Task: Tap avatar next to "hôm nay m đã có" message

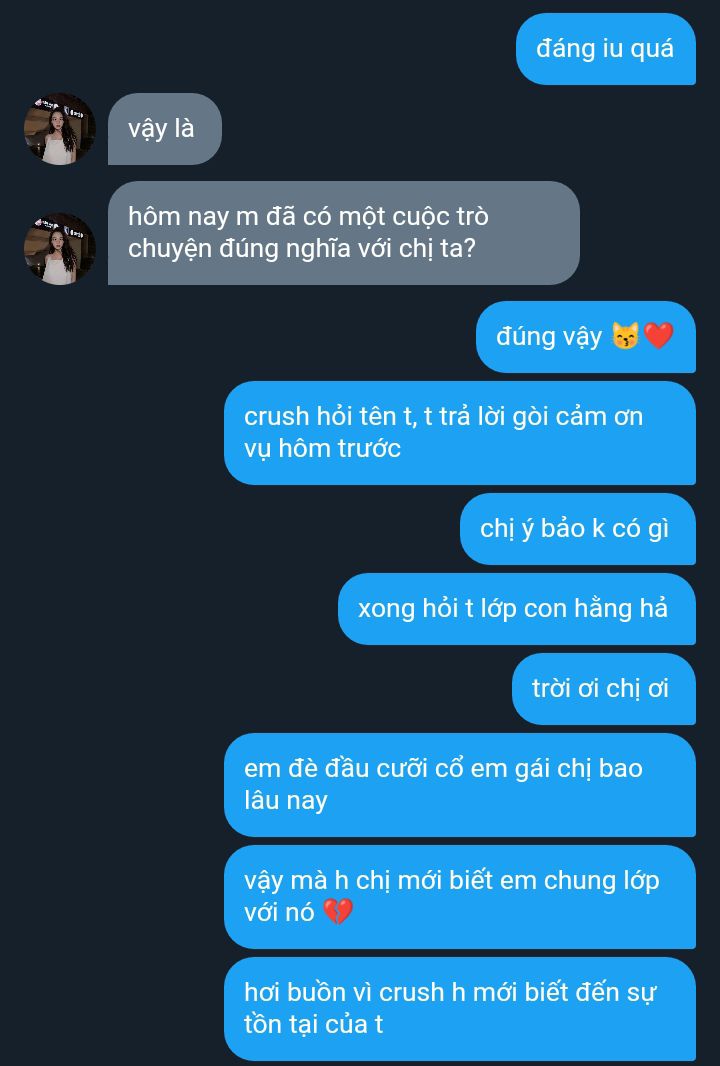Action: click(x=59, y=249)
